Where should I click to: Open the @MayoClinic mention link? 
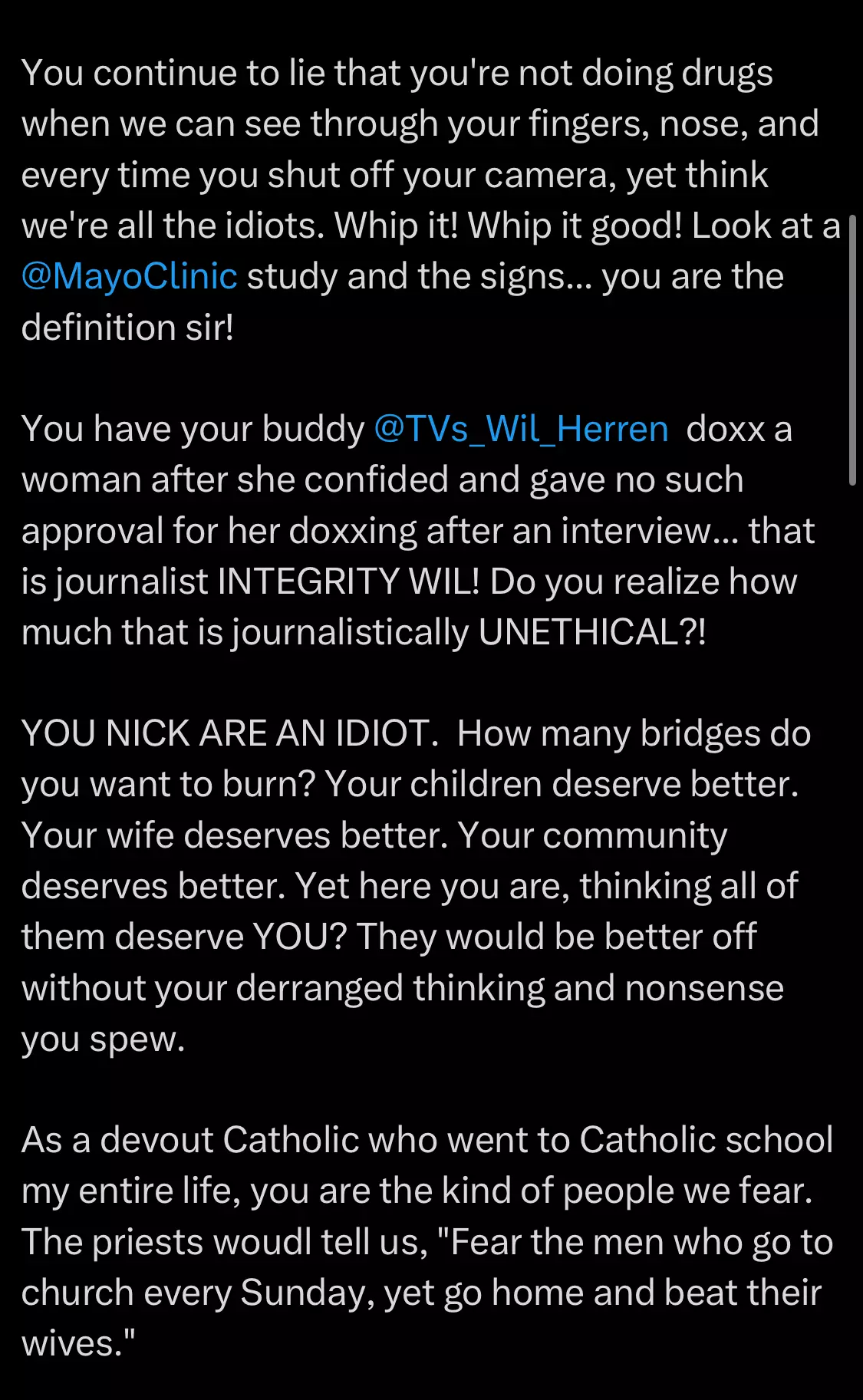tap(129, 277)
